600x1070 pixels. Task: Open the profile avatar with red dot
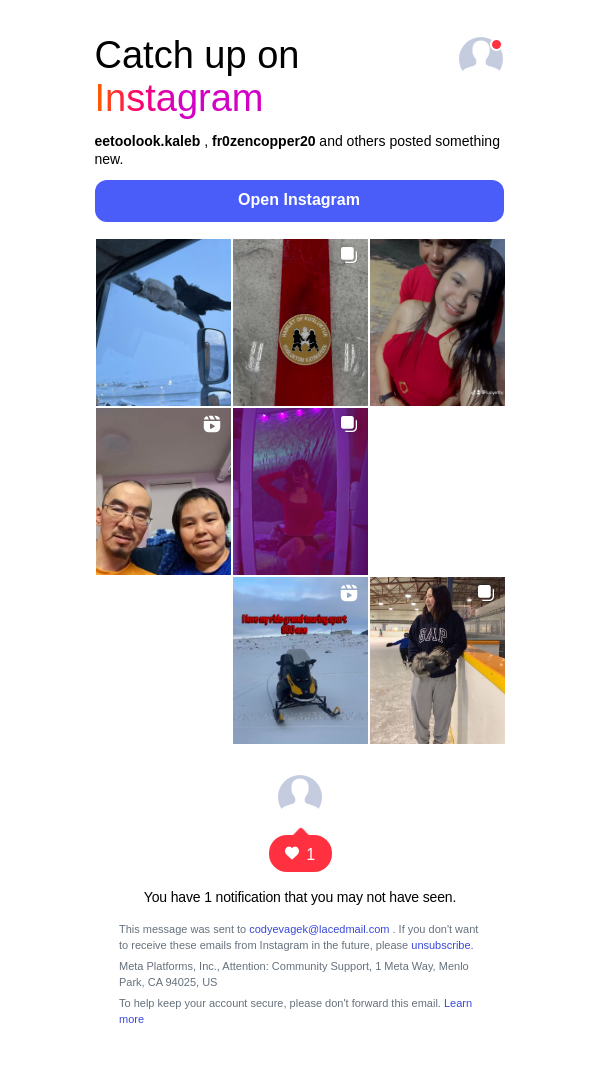pyautogui.click(x=480, y=57)
